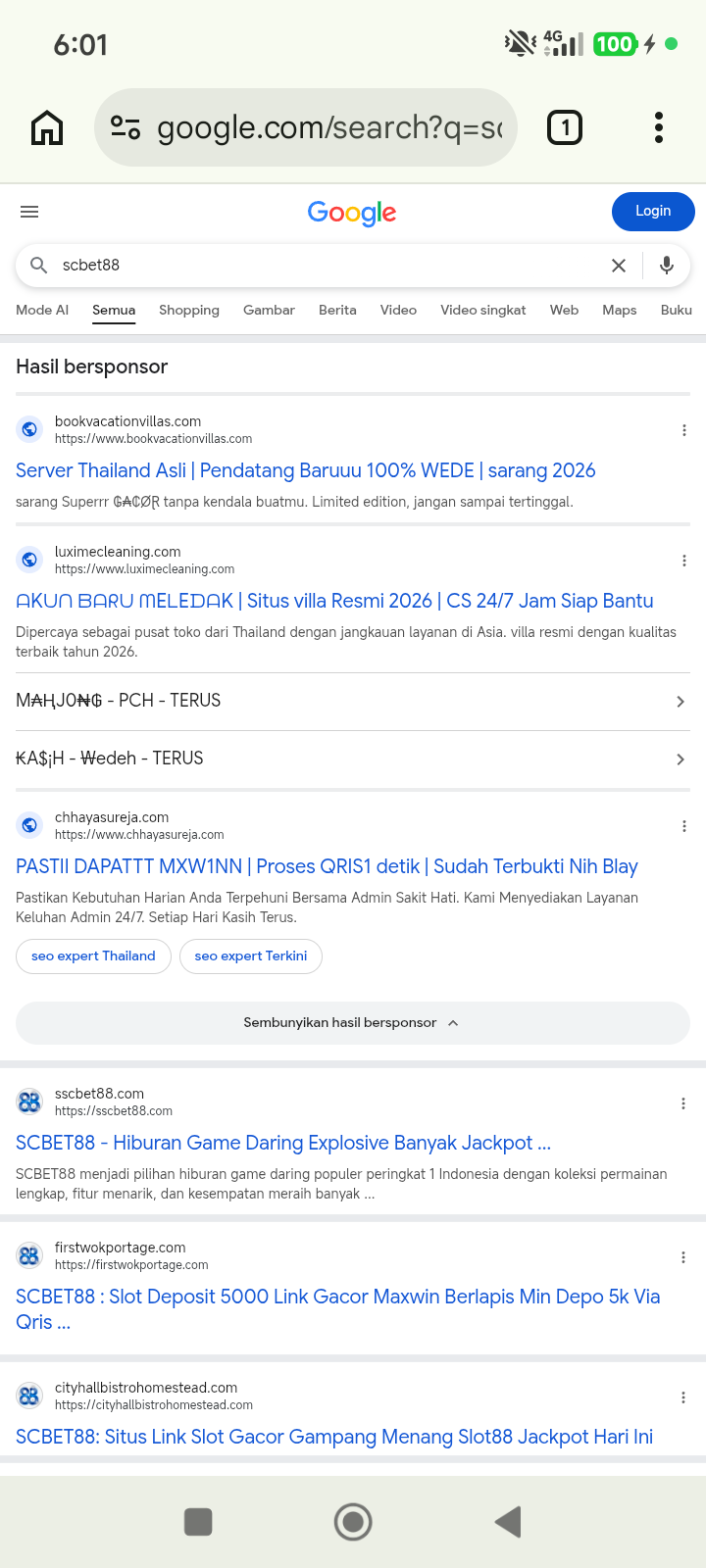Viewport: 706px width, 1568px height.
Task: Open the Chrome overflow menu
Action: pyautogui.click(x=659, y=127)
